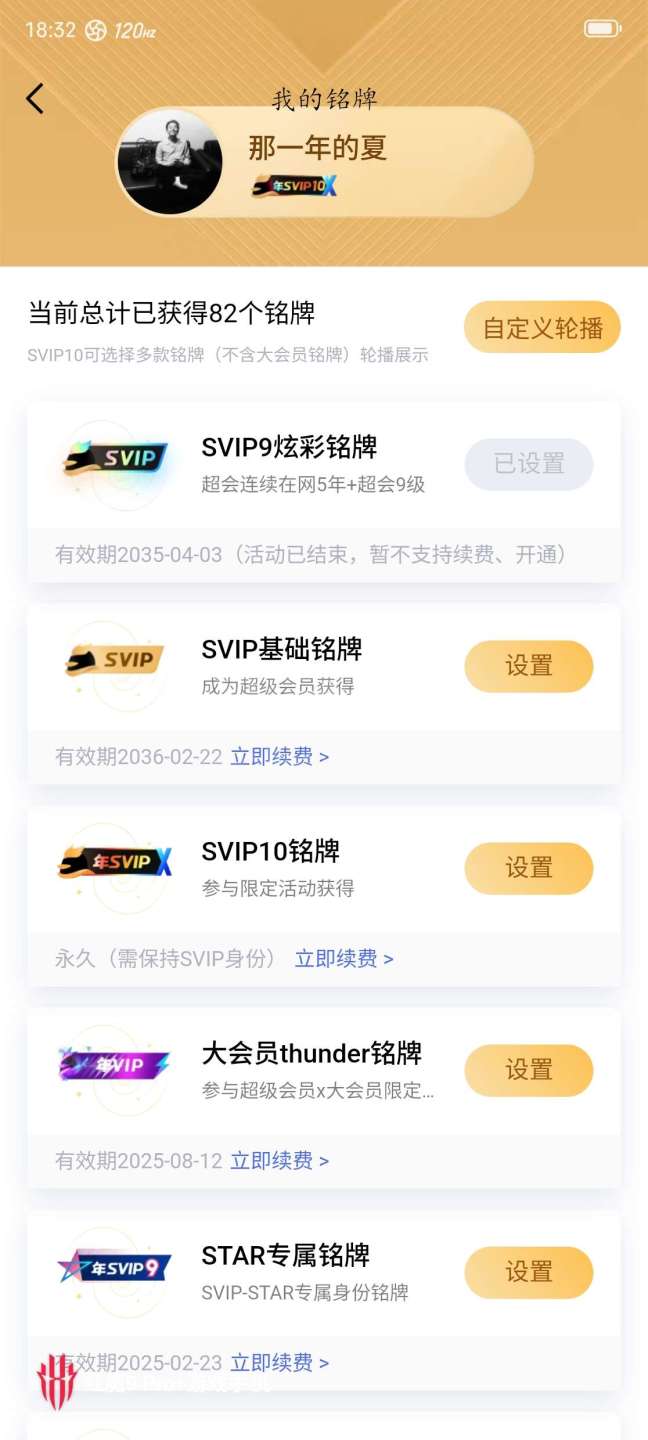Set the SVIP10铭牌 badge
This screenshot has height=1440, width=648.
pos(528,868)
